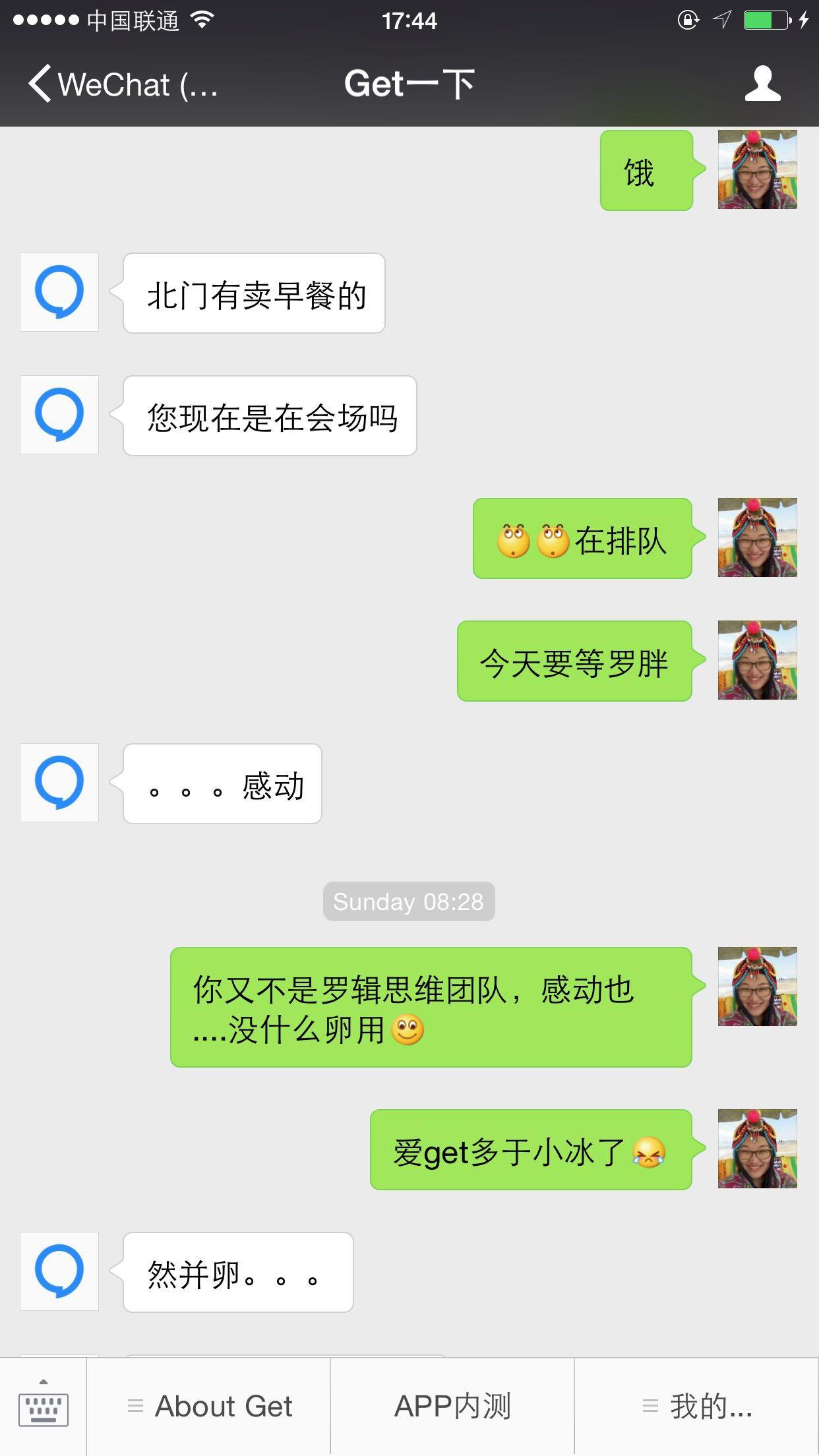Open the About Get menu
819x1456 pixels.
point(209,1407)
